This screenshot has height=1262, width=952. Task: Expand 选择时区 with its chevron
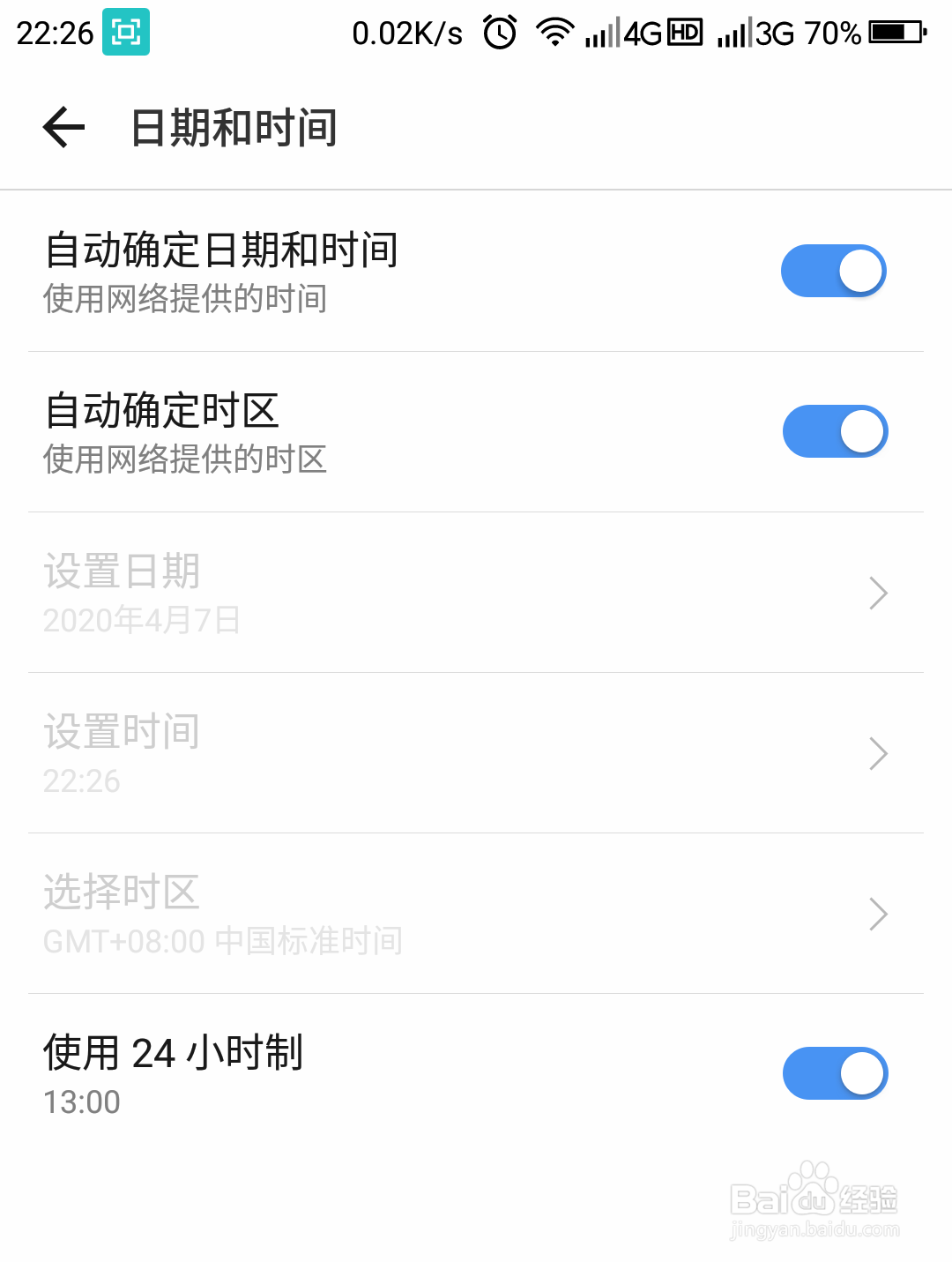pyautogui.click(x=877, y=915)
